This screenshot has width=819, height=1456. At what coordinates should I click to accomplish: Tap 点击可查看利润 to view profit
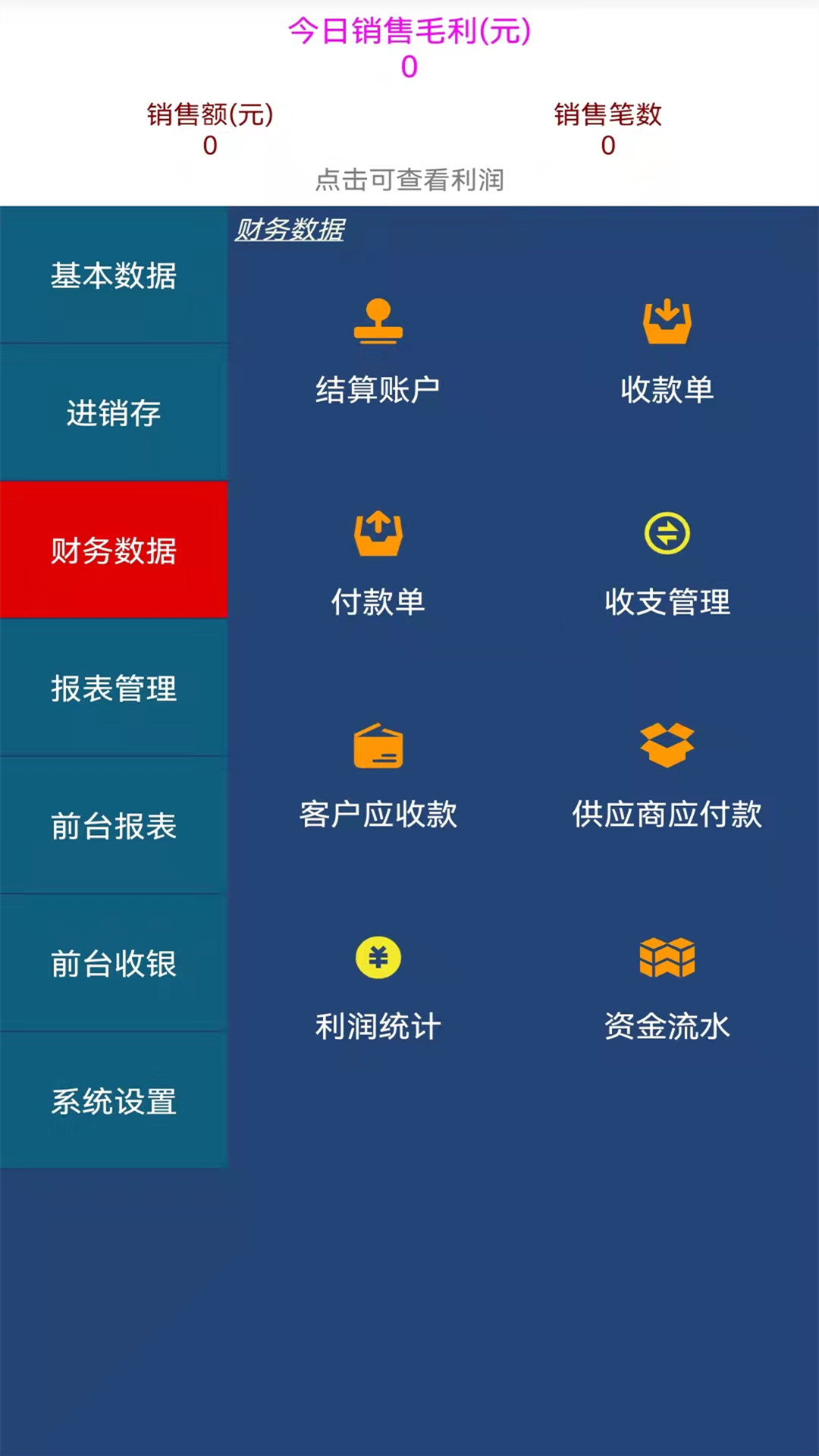pos(409,180)
